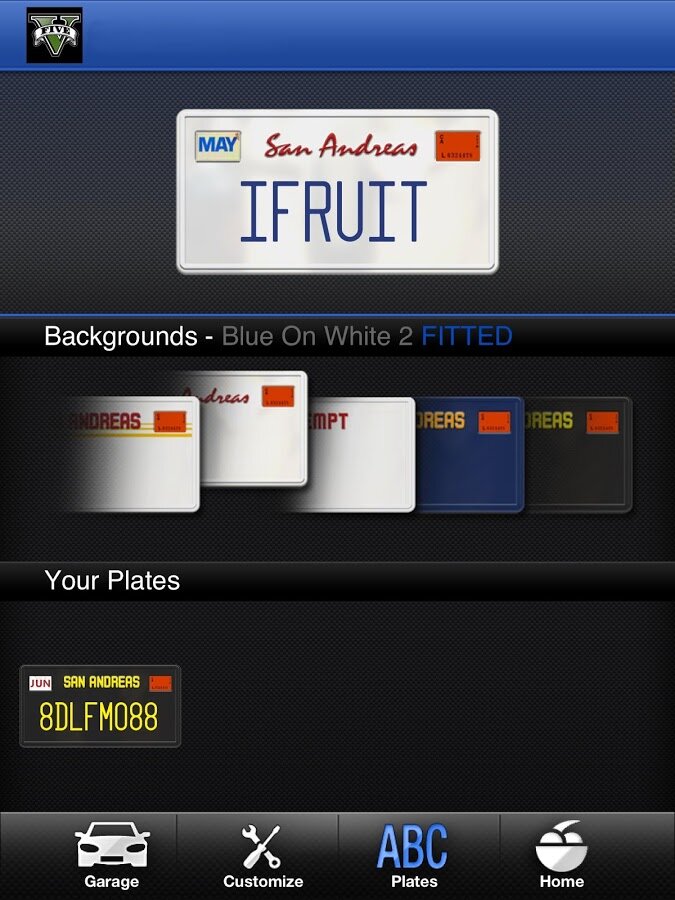Switch to the Customize tab
The image size is (675, 900).
[x=262, y=856]
